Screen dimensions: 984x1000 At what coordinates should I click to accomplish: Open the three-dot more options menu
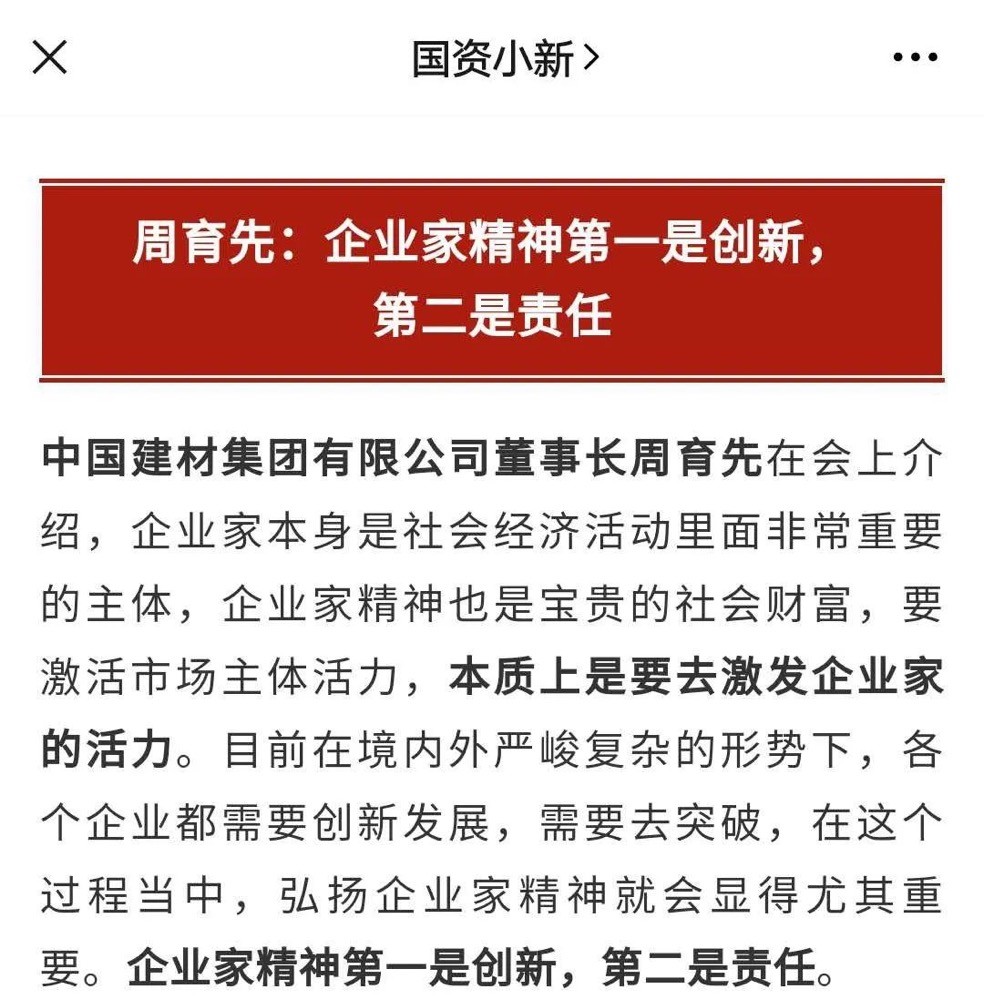[x=915, y=57]
